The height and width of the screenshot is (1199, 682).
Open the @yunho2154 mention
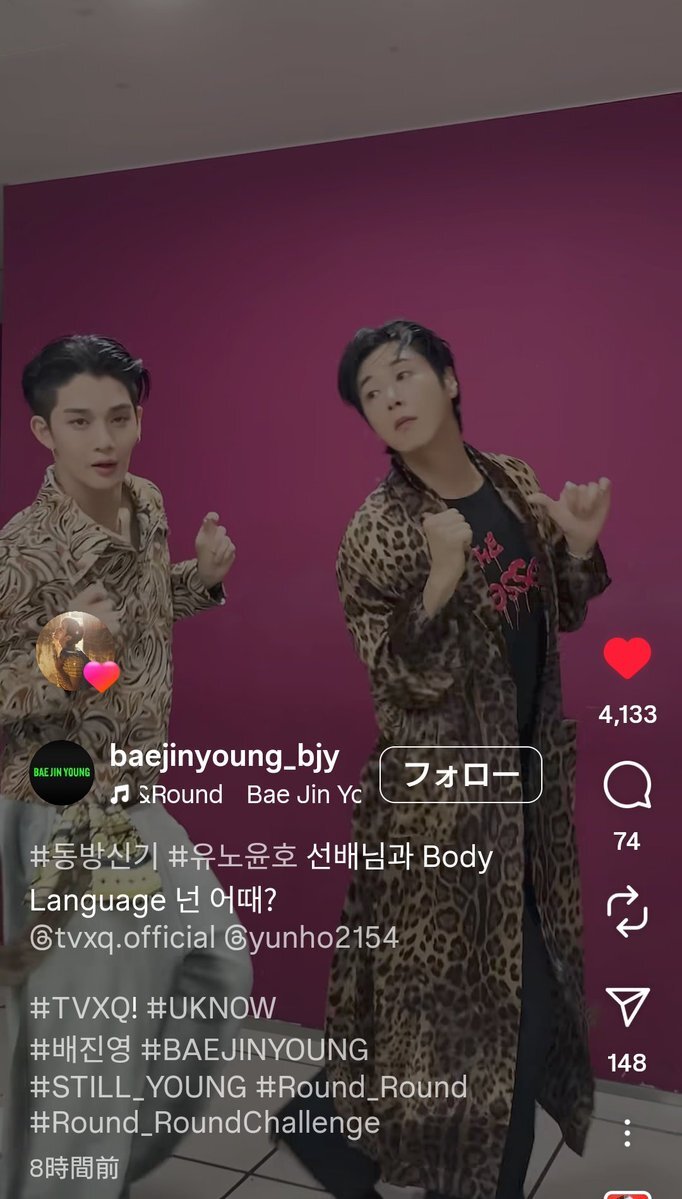pos(311,937)
